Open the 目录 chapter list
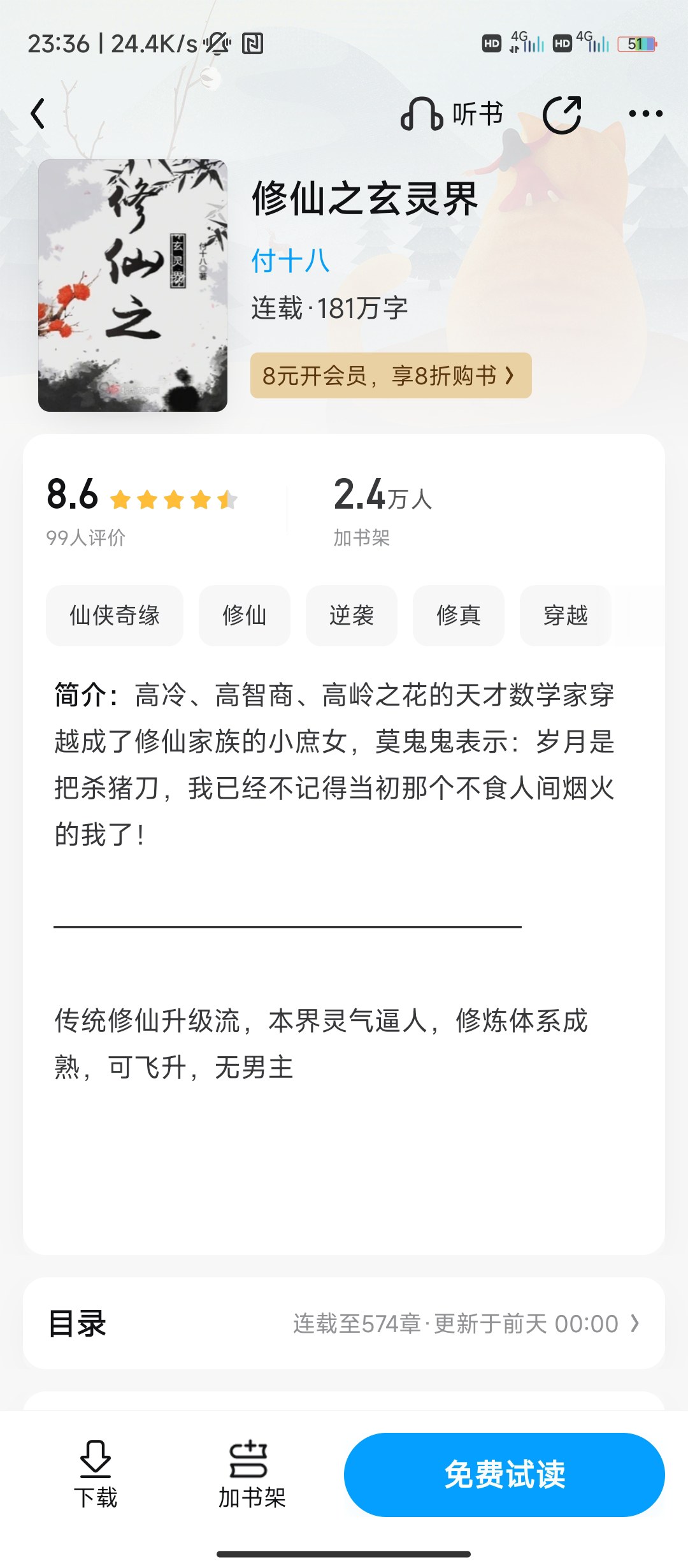688x1568 pixels. click(x=344, y=1324)
